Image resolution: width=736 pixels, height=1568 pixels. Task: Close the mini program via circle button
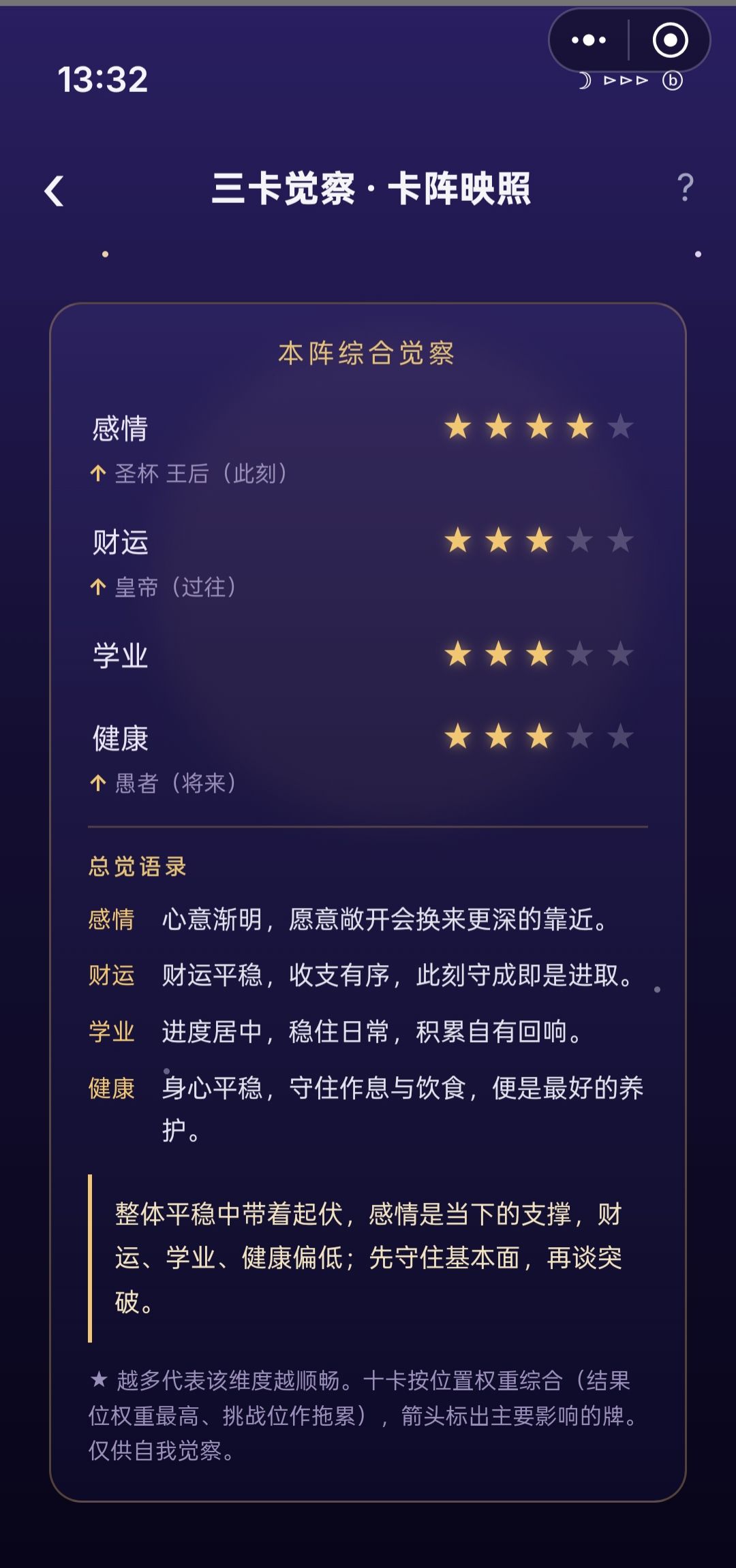click(x=671, y=40)
